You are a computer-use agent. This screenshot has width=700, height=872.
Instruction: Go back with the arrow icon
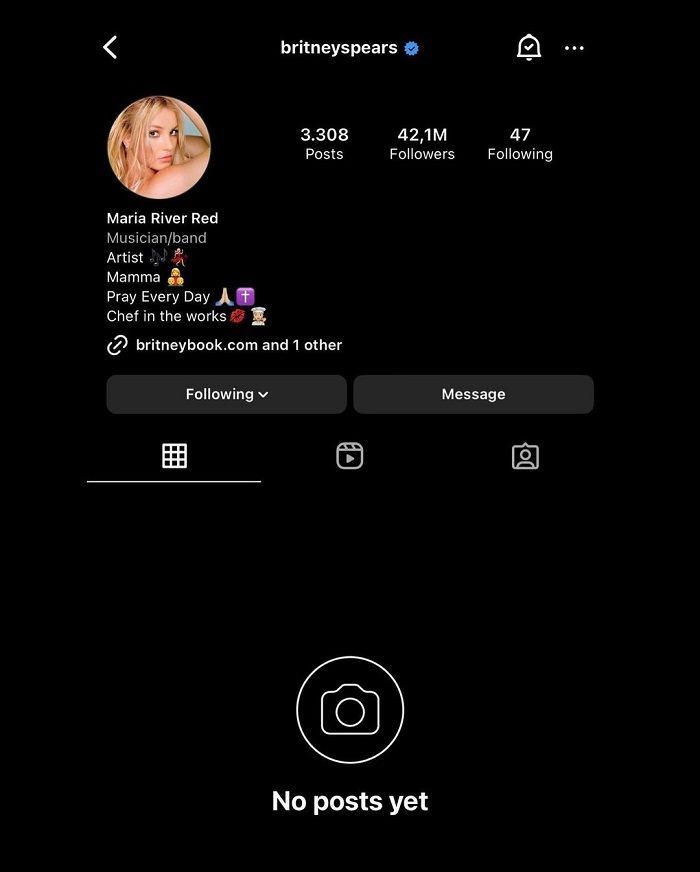(x=110, y=47)
